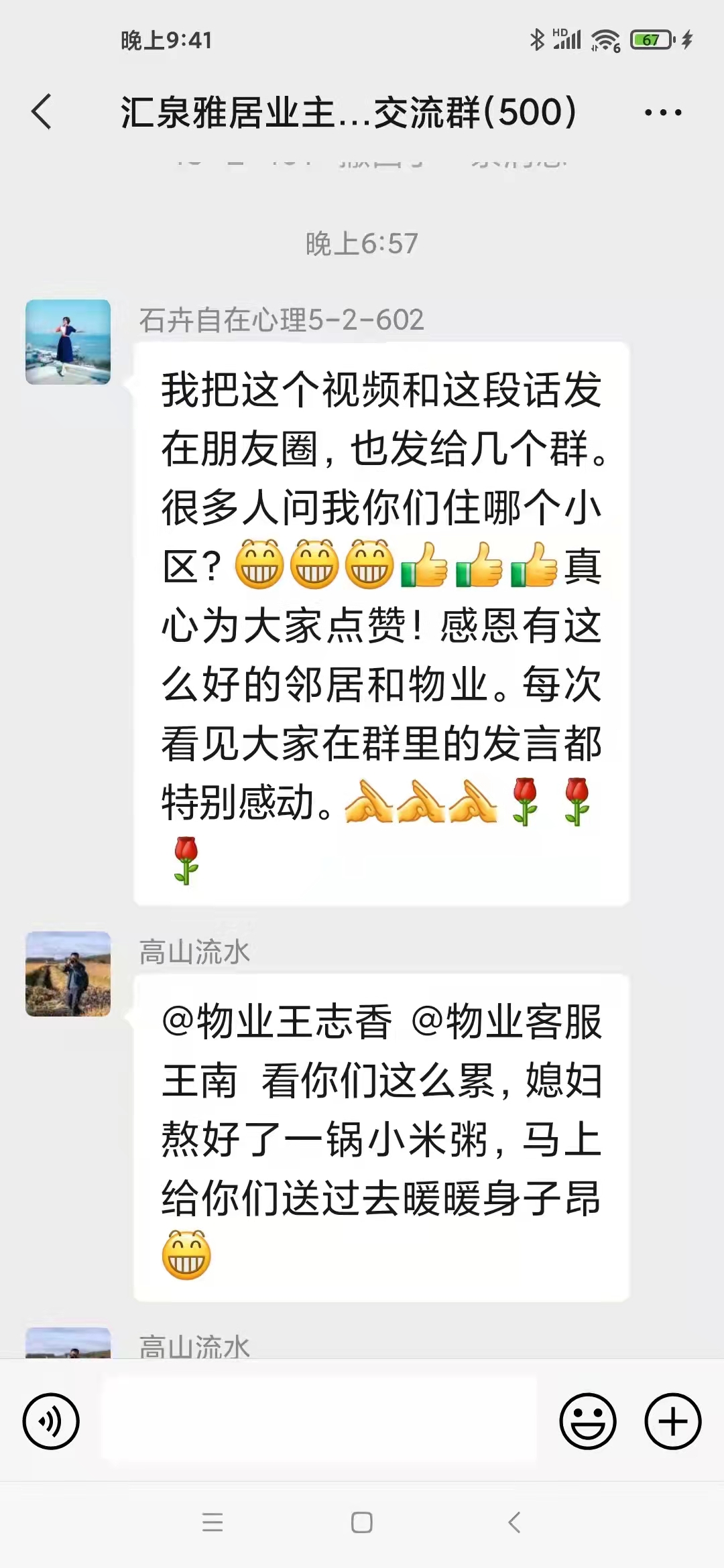This screenshot has height=1568, width=724.
Task: Open the group chat overflow menu
Action: click(662, 113)
